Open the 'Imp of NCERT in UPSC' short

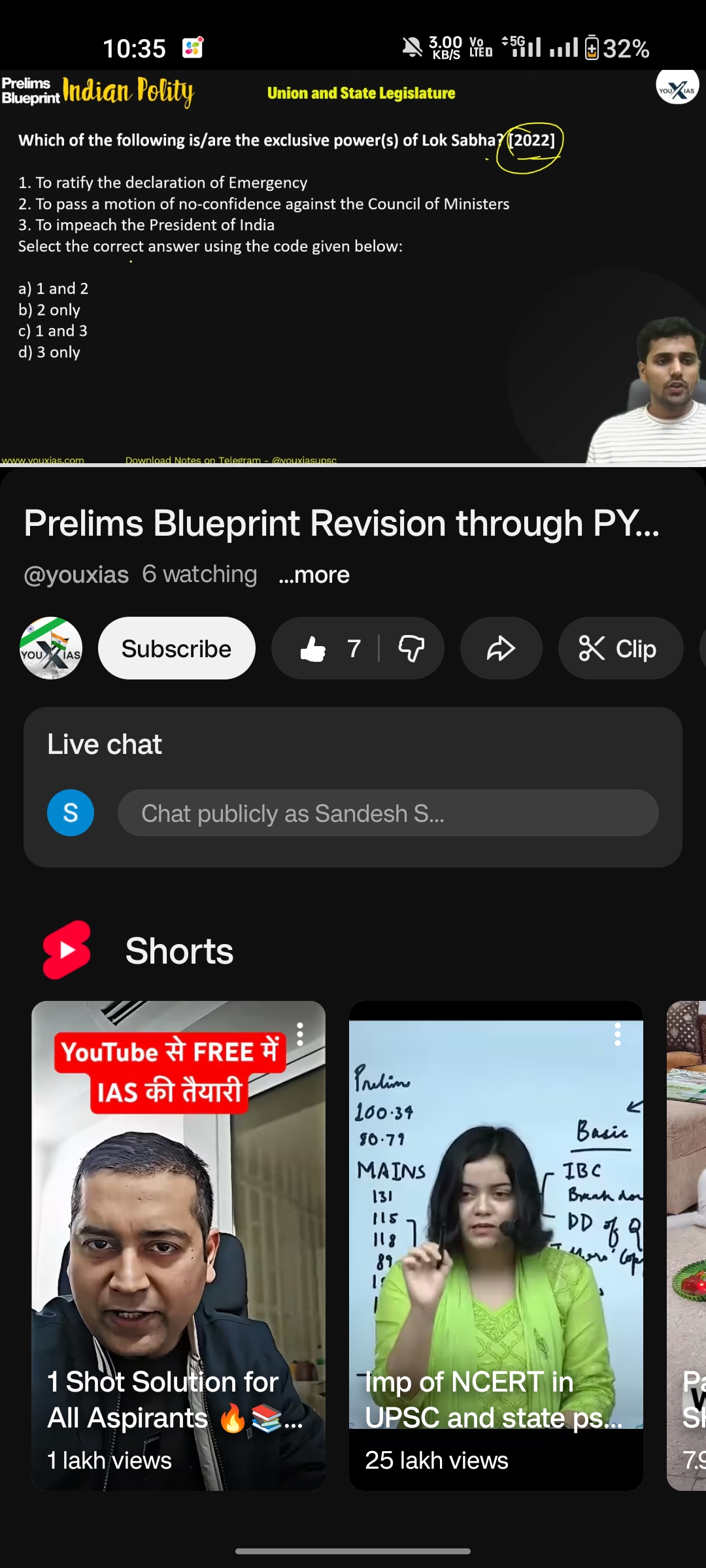click(x=496, y=1241)
